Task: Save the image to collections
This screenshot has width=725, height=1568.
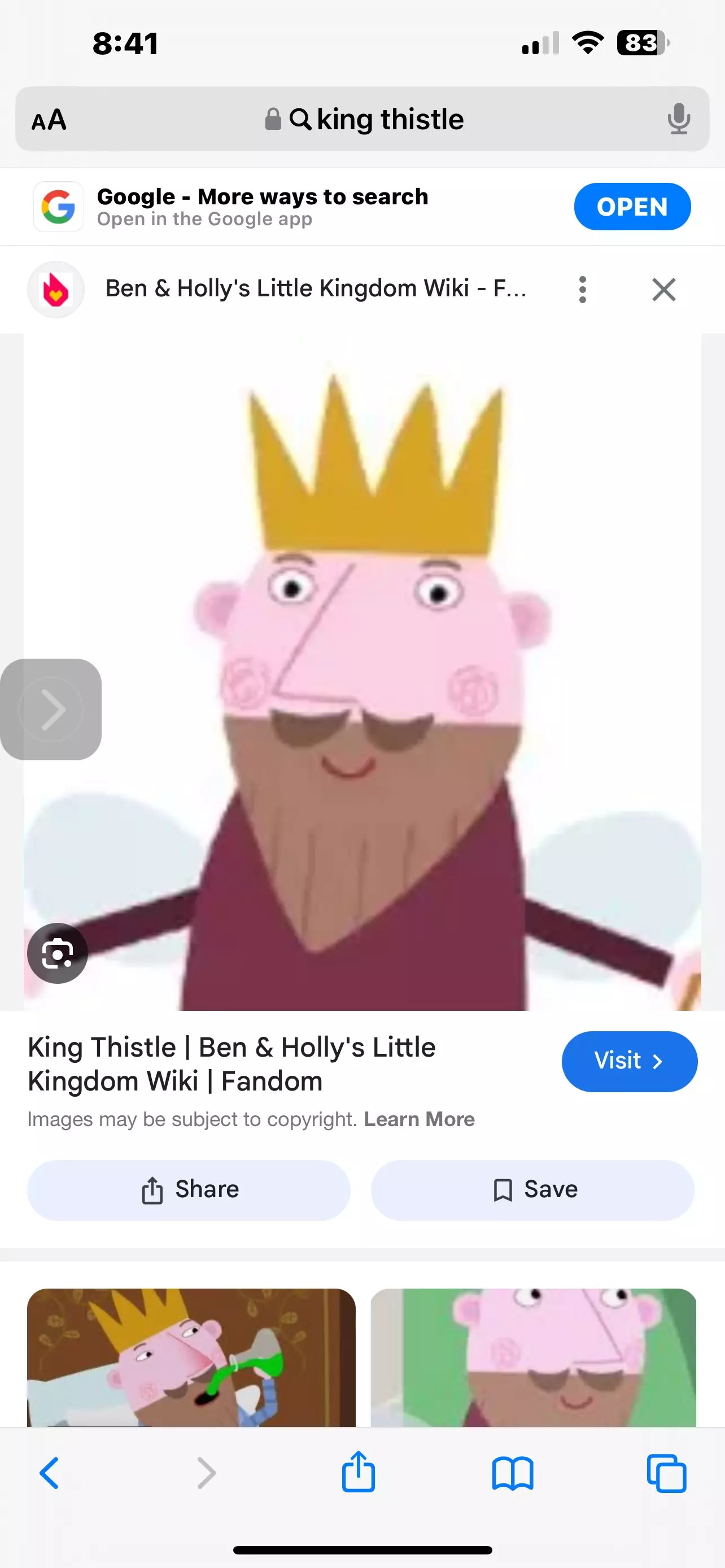Action: [x=532, y=1189]
